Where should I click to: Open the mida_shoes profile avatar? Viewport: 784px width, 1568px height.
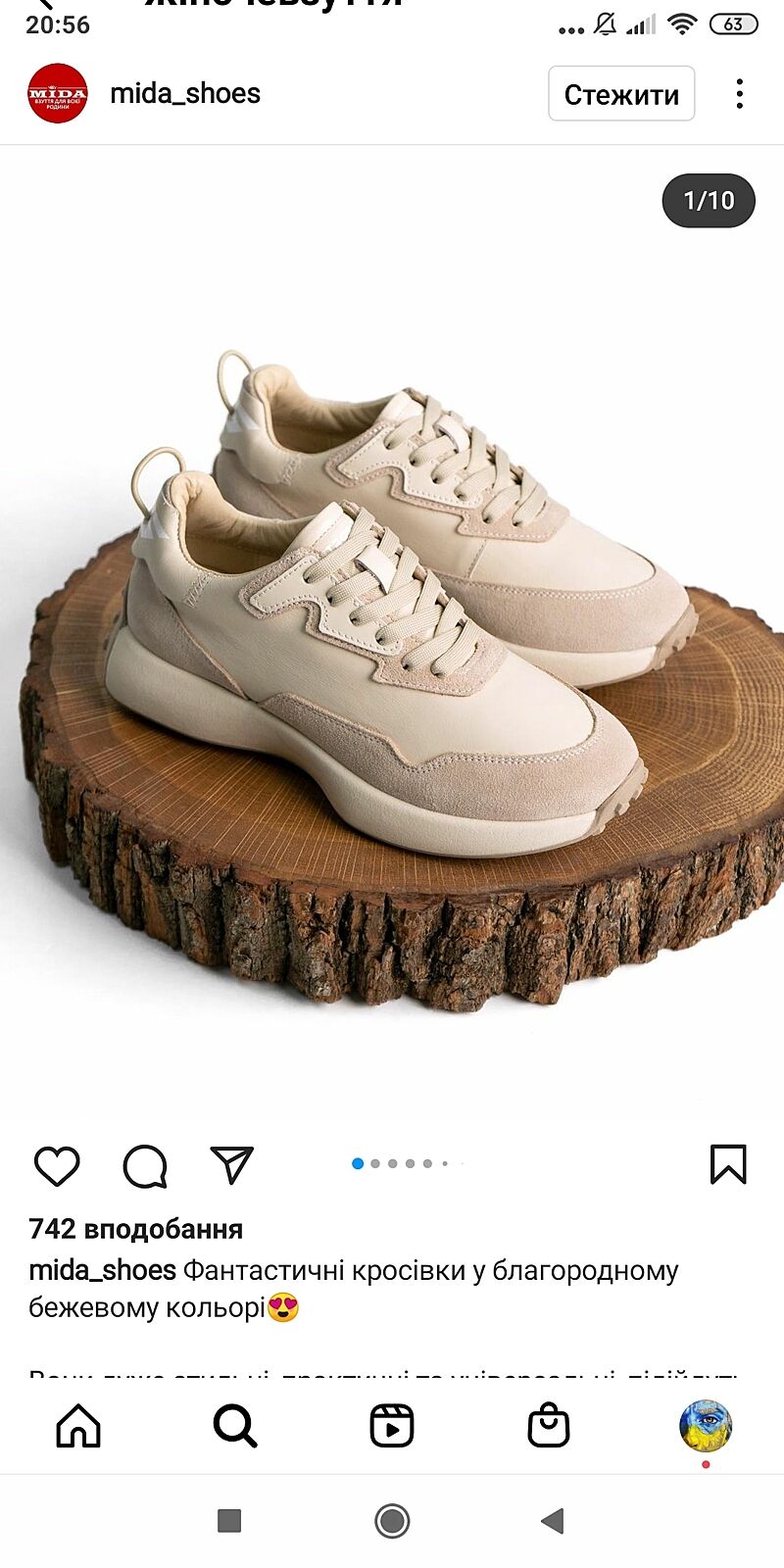(x=58, y=94)
